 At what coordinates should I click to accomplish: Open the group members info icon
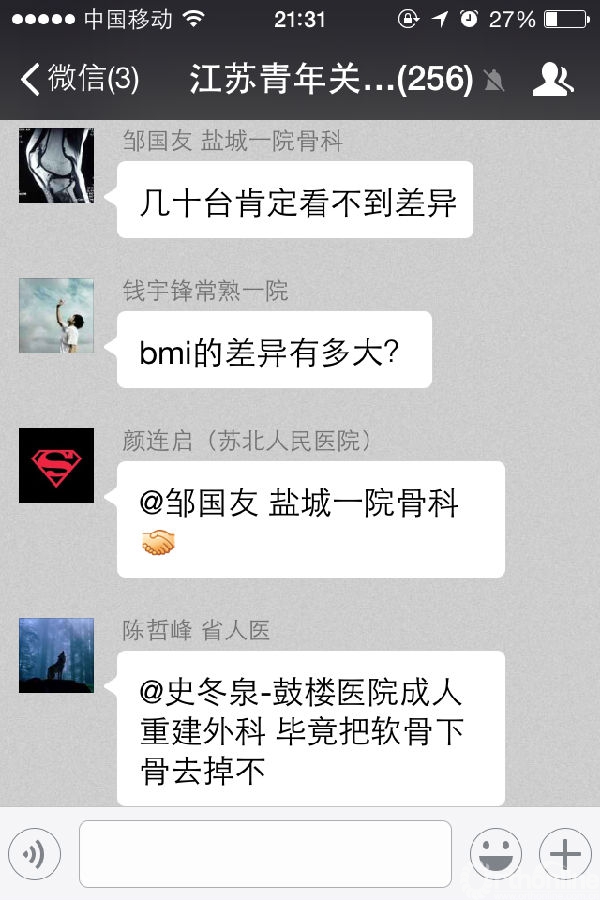552,79
